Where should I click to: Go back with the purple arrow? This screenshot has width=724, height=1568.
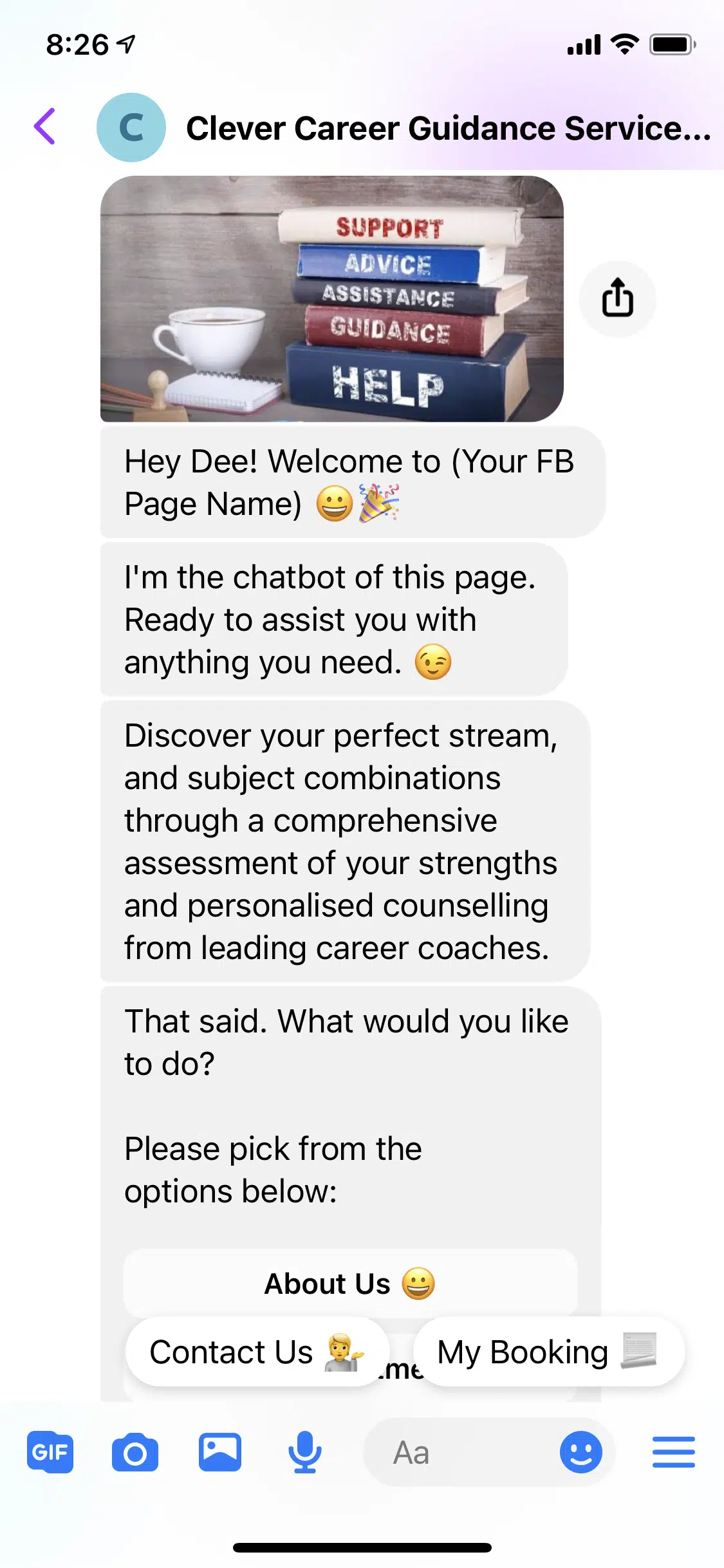(x=44, y=126)
